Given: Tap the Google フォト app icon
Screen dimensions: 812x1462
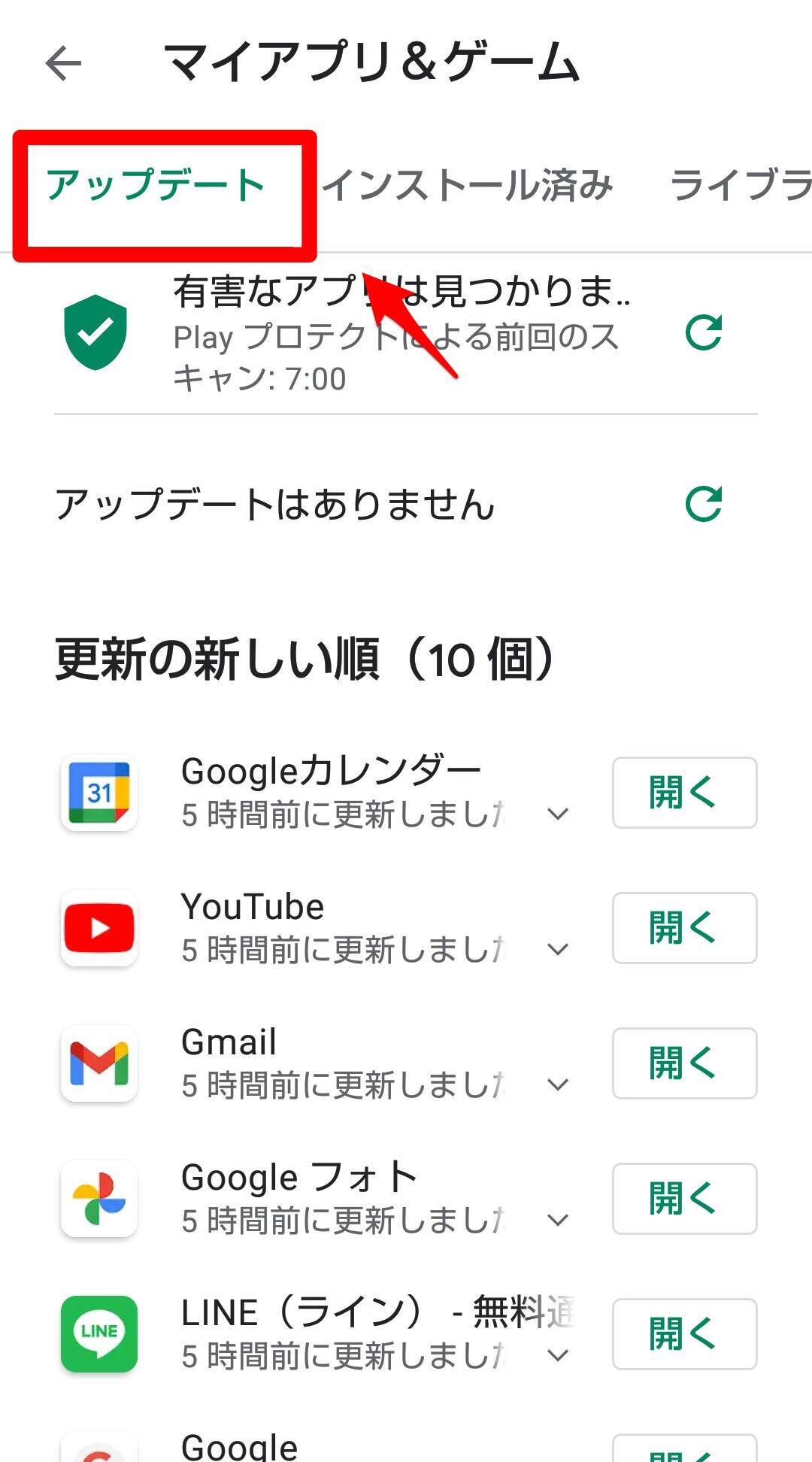Looking at the screenshot, I should coord(99,1199).
